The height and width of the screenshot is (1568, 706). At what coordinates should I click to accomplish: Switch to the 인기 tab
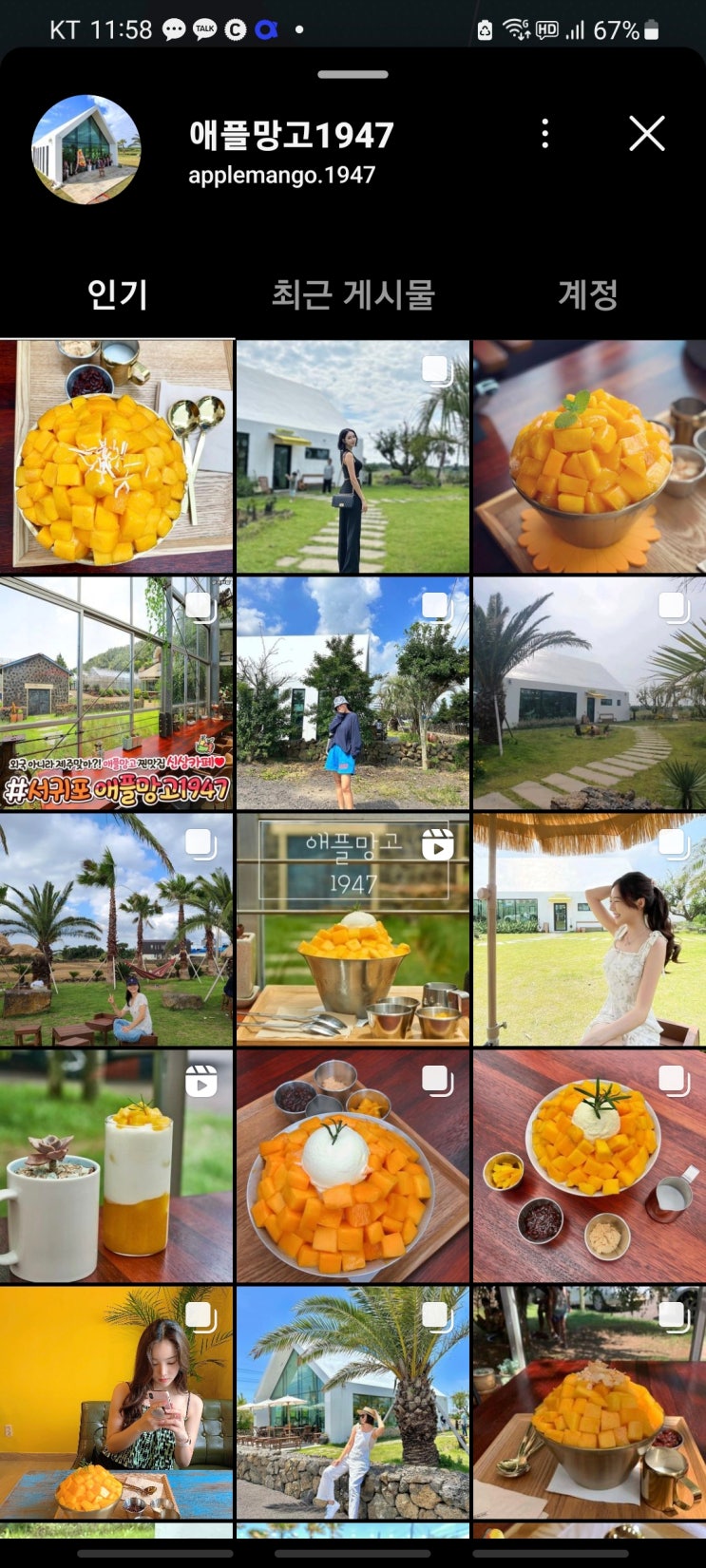(x=117, y=294)
